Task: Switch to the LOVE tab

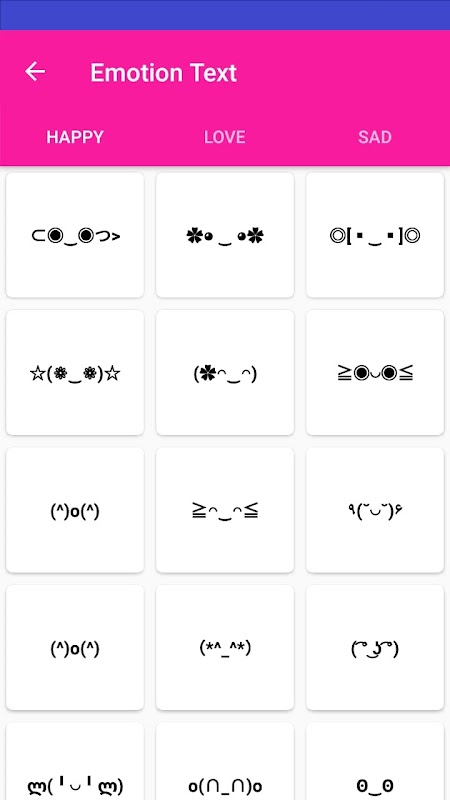Action: click(x=225, y=137)
